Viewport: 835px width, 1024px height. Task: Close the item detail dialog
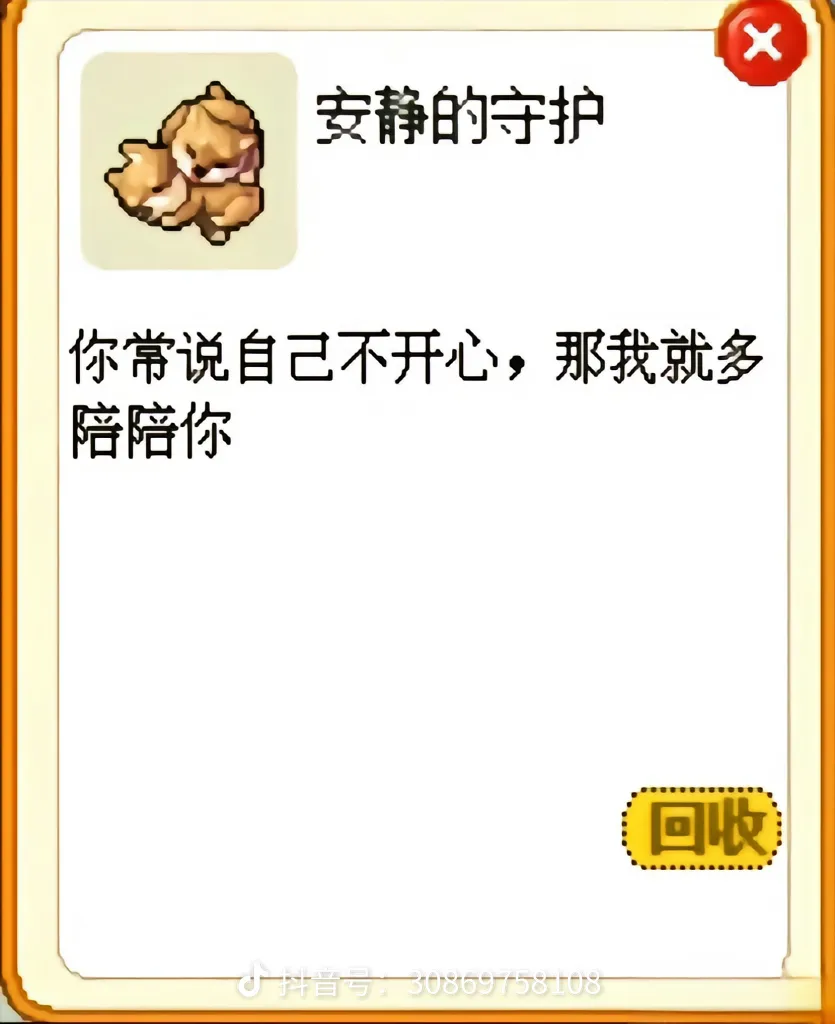point(762,43)
